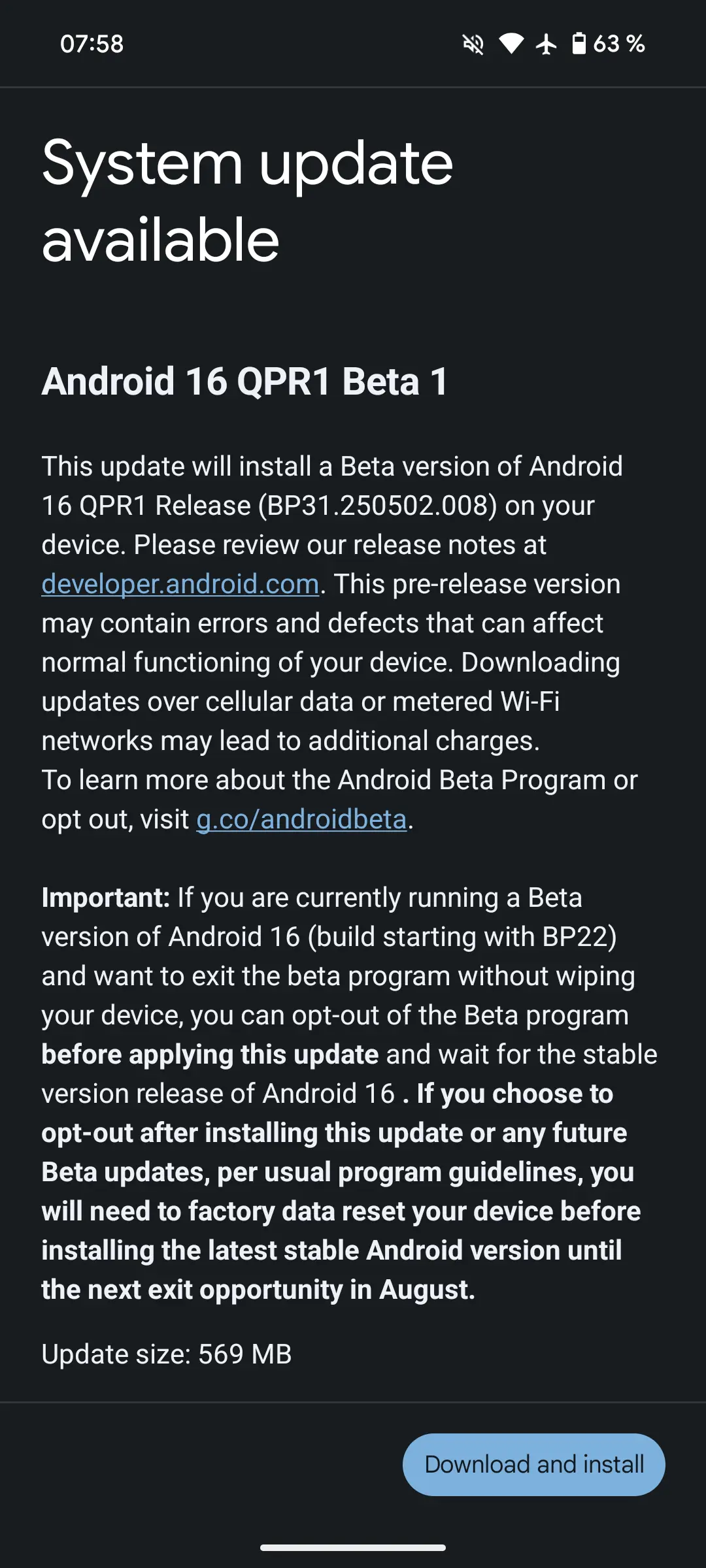Open the developer.android.com release notes link

pos(180,584)
